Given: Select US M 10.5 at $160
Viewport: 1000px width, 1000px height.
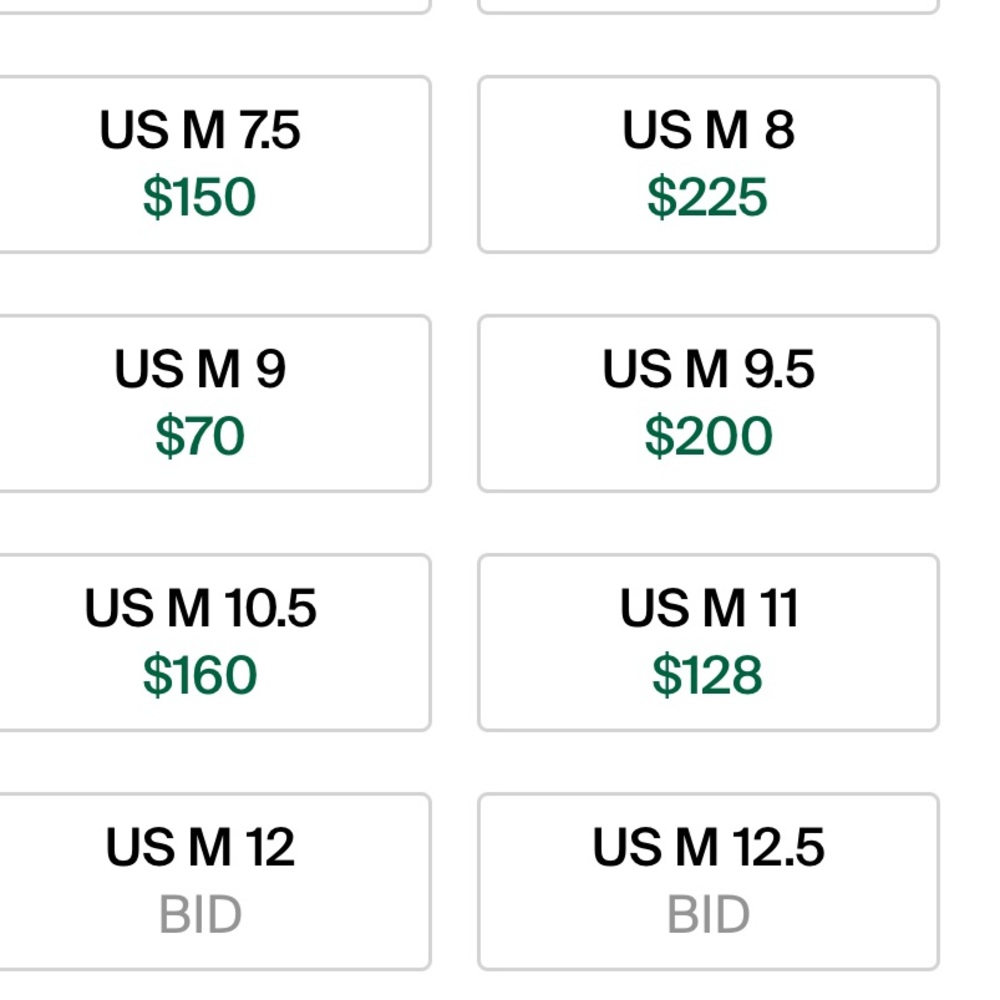Looking at the screenshot, I should pyautogui.click(x=200, y=643).
